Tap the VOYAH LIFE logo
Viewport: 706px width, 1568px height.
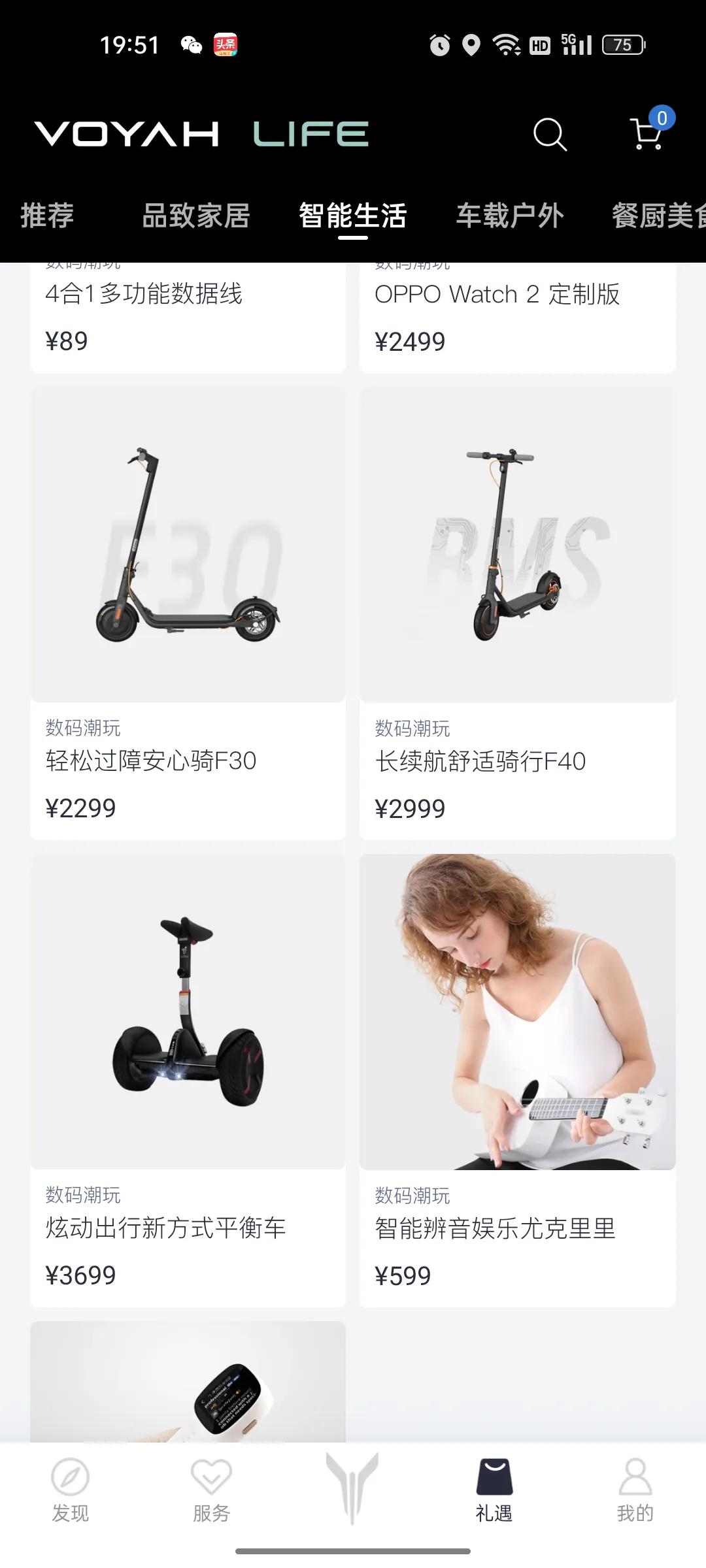click(204, 134)
